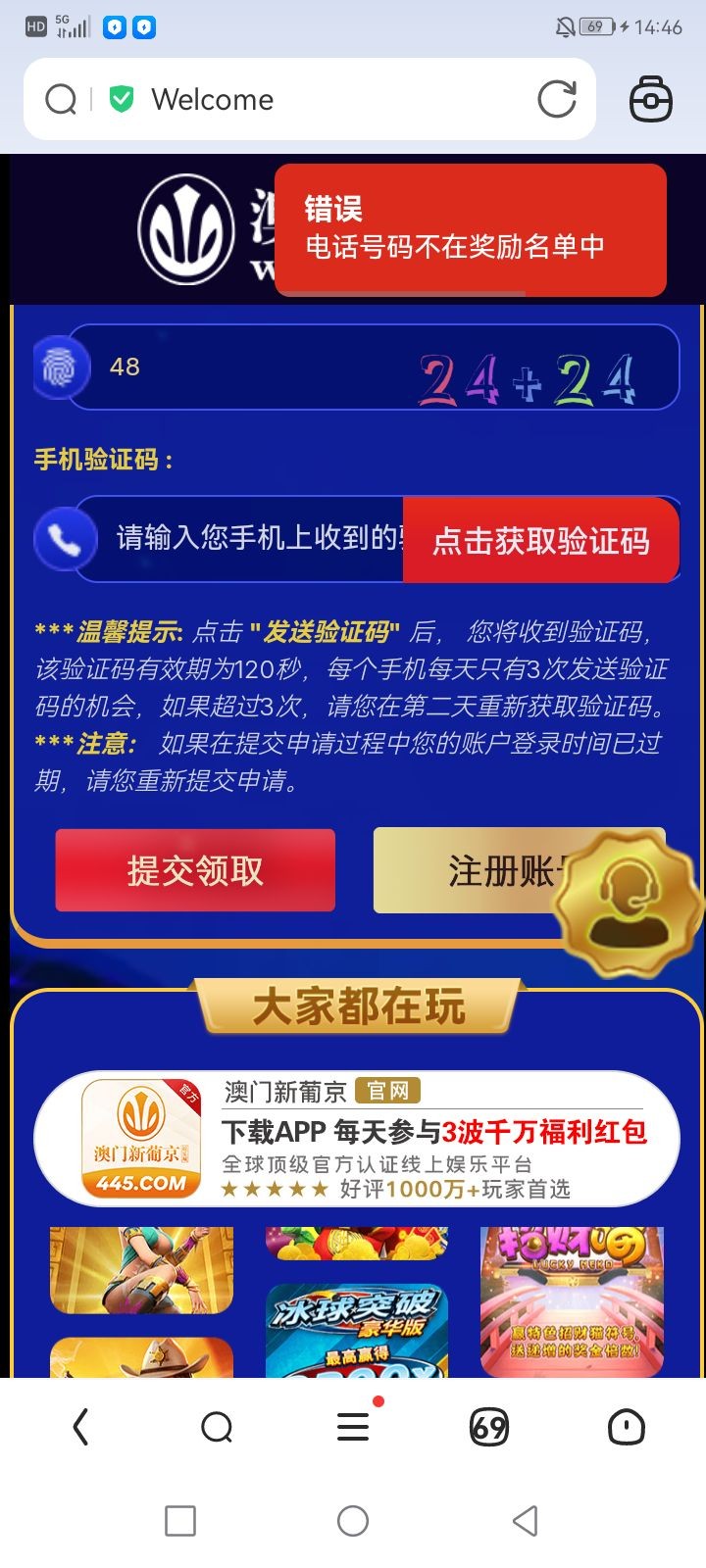Viewport: 706px width, 1568px height.
Task: Open the 冰球突破 game tile
Action: point(357,1329)
